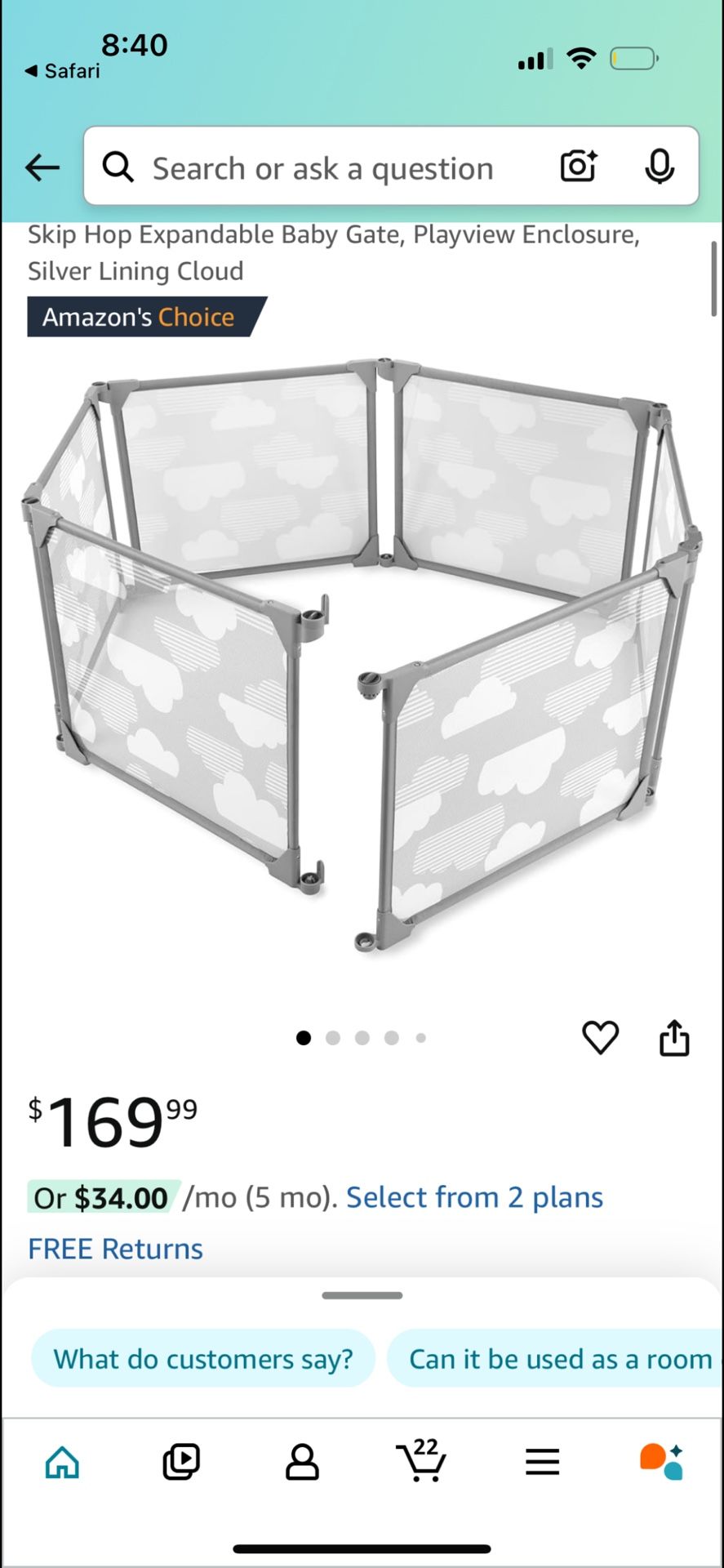The height and width of the screenshot is (1568, 724).
Task: Return to Safari via back link
Action: [62, 71]
